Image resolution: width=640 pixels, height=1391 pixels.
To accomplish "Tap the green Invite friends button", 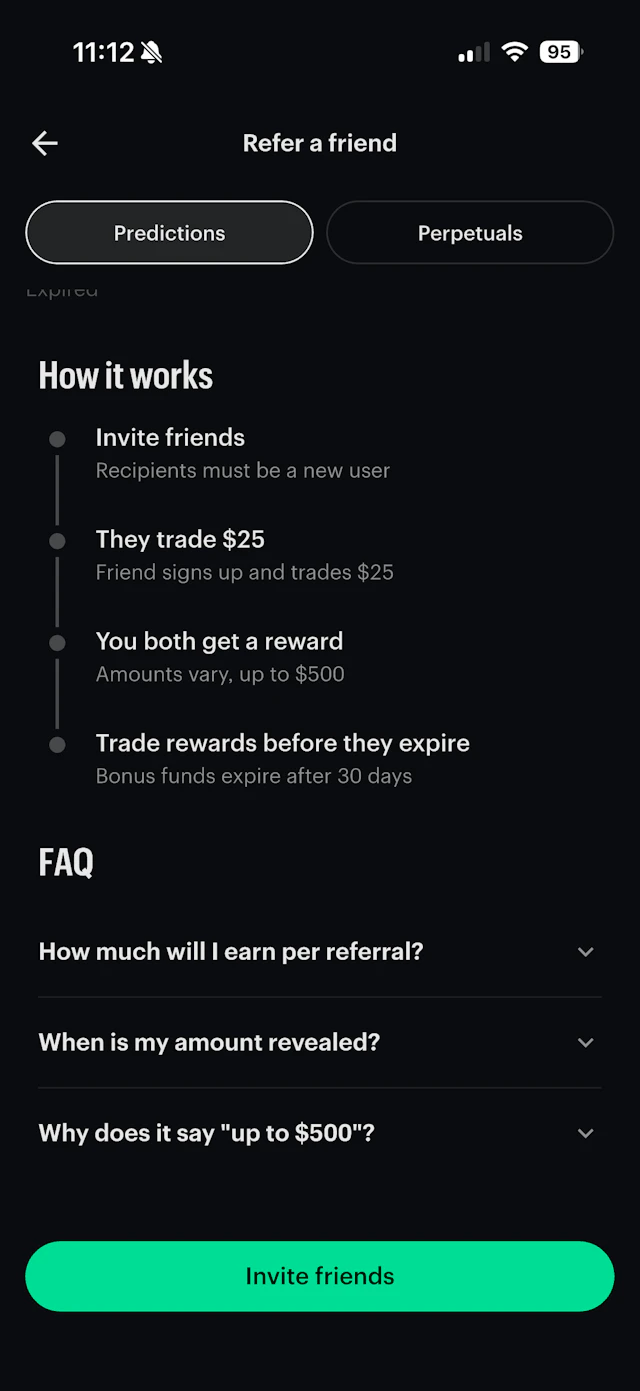I will 319,1276.
